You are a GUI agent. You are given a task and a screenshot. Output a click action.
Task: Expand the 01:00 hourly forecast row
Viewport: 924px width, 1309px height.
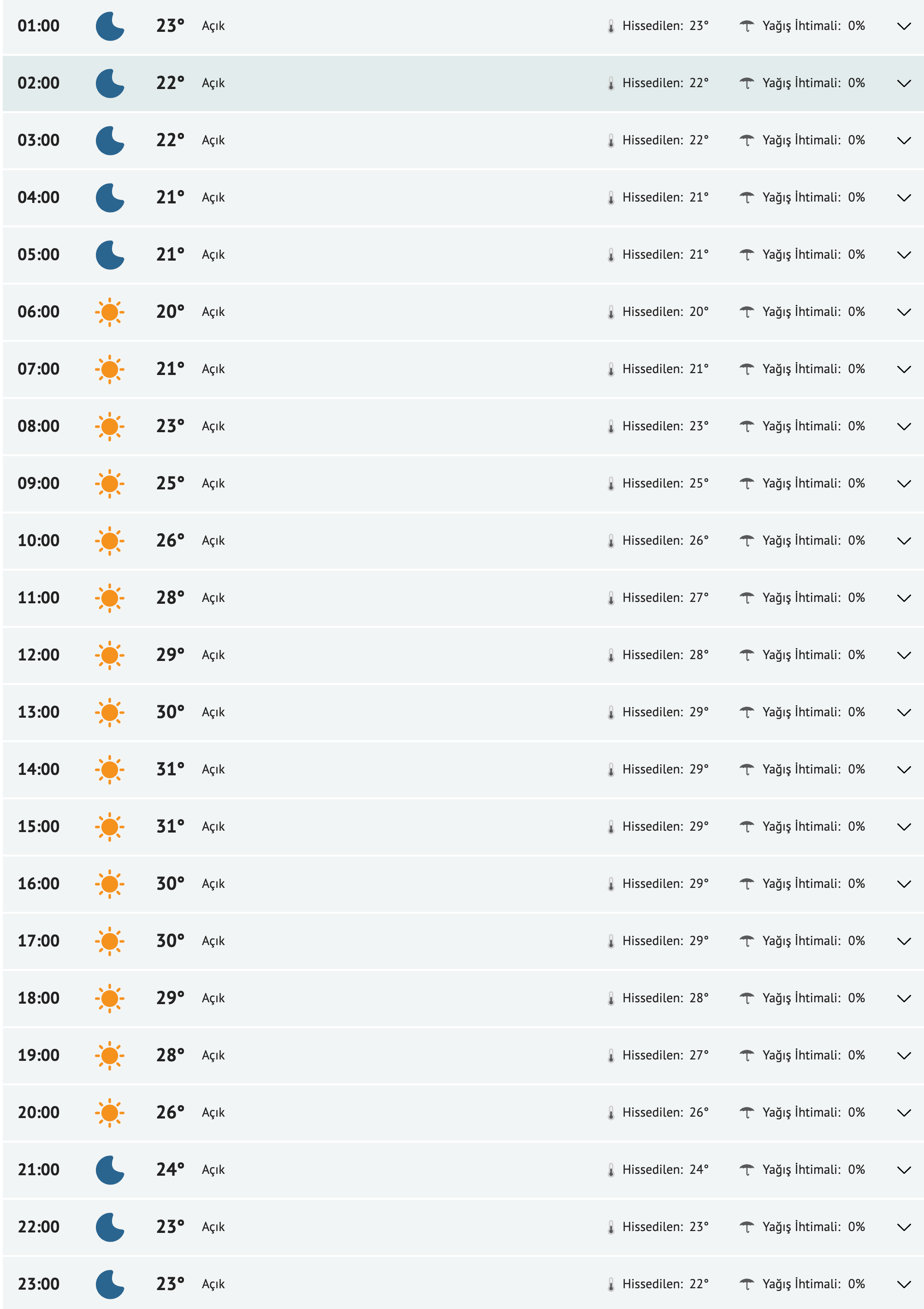click(903, 26)
